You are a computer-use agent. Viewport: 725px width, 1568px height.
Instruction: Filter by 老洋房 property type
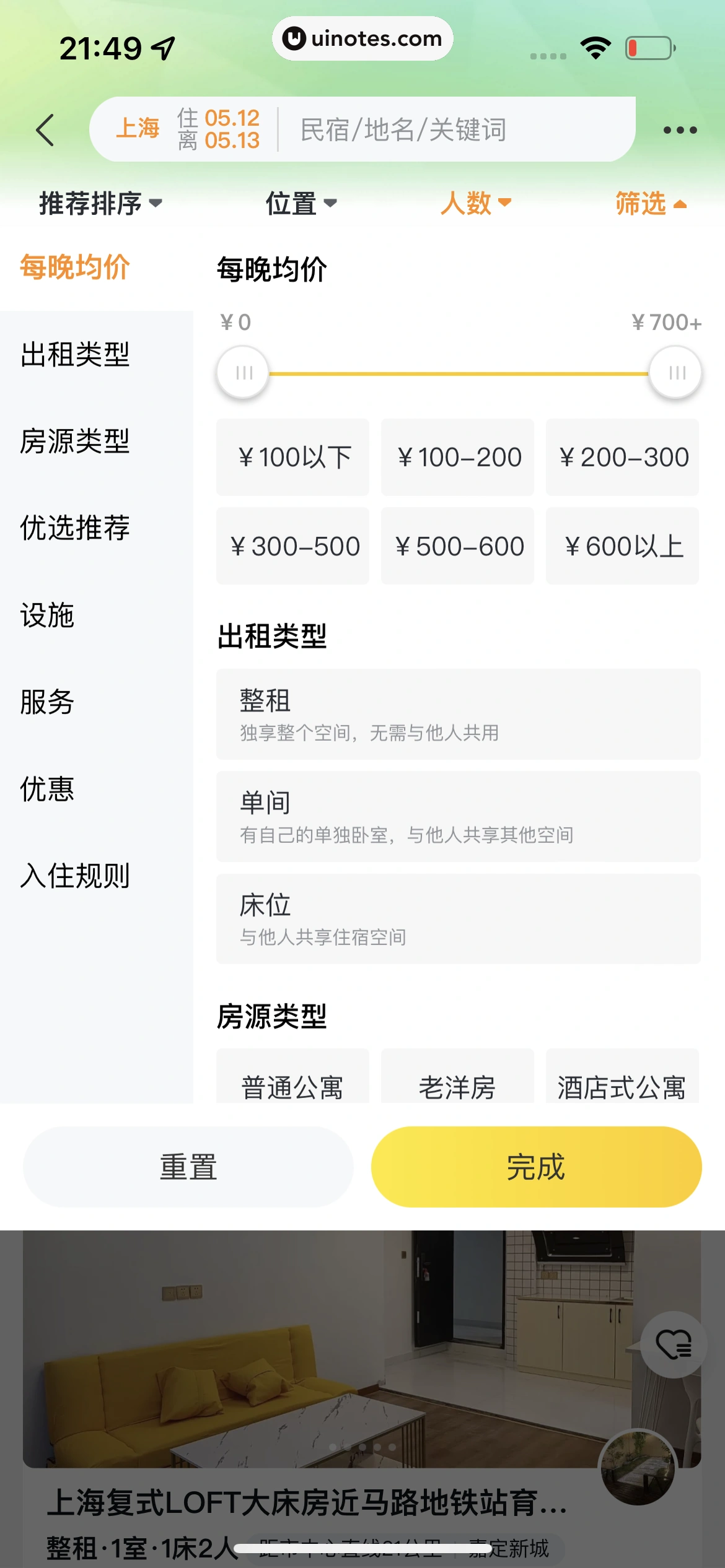[457, 1084]
